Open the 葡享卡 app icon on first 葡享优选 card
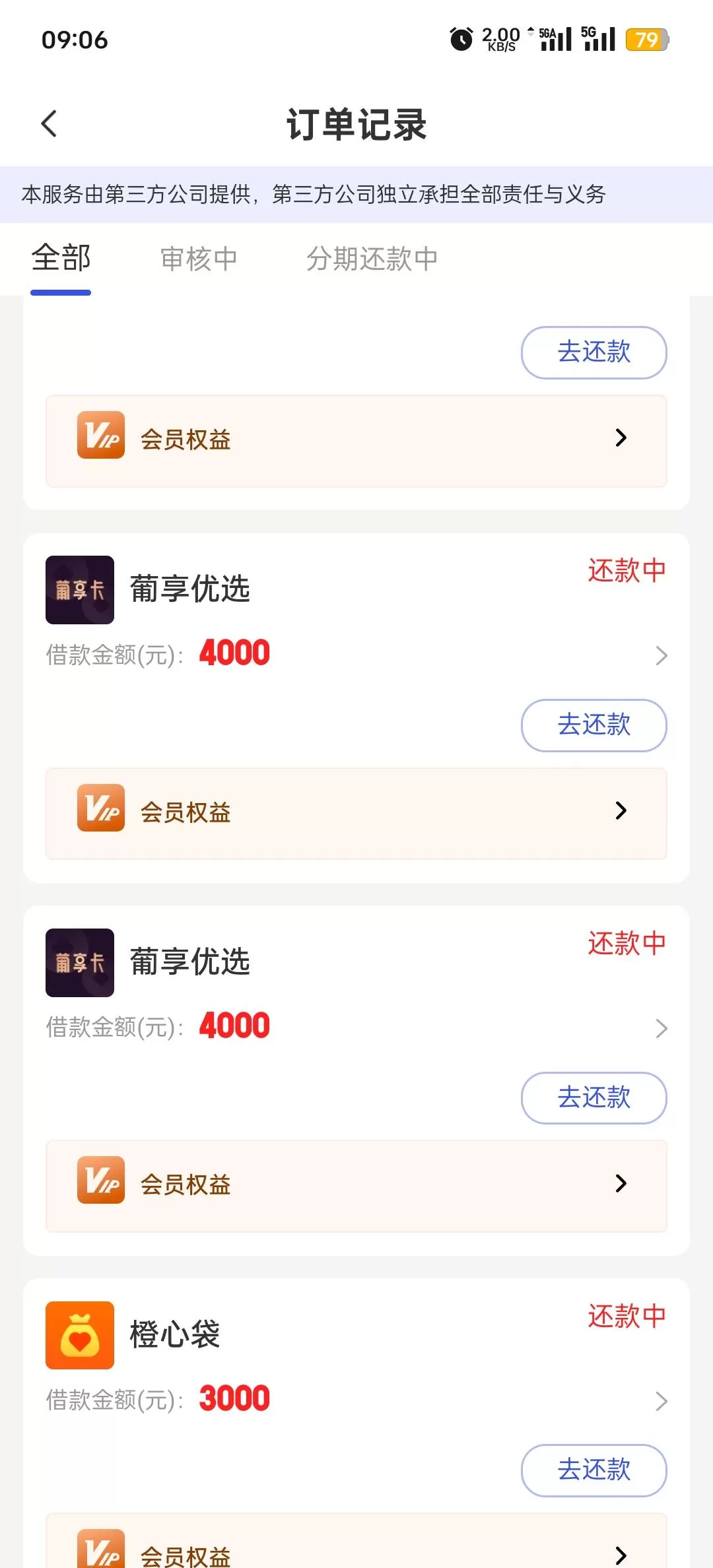 click(80, 591)
